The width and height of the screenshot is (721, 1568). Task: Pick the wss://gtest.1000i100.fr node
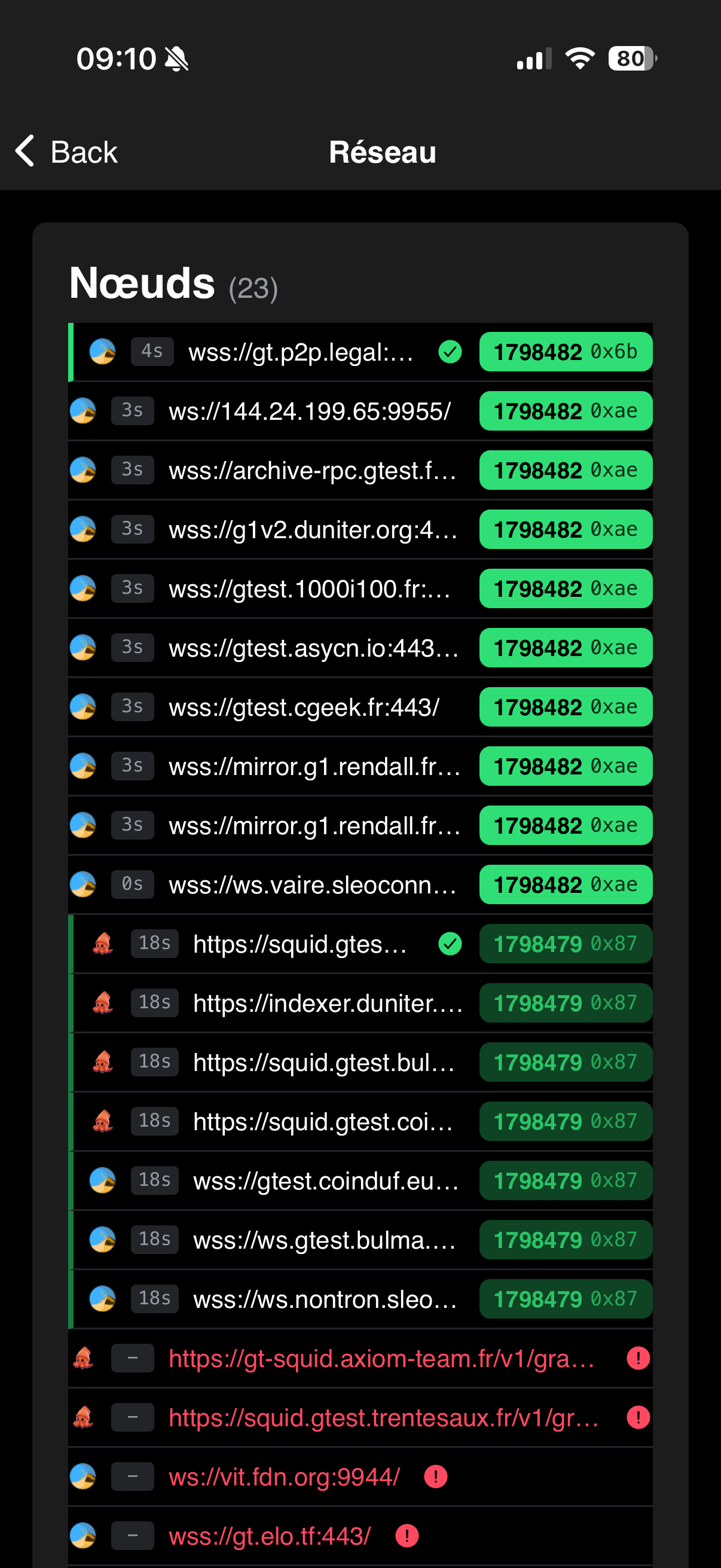(x=310, y=588)
